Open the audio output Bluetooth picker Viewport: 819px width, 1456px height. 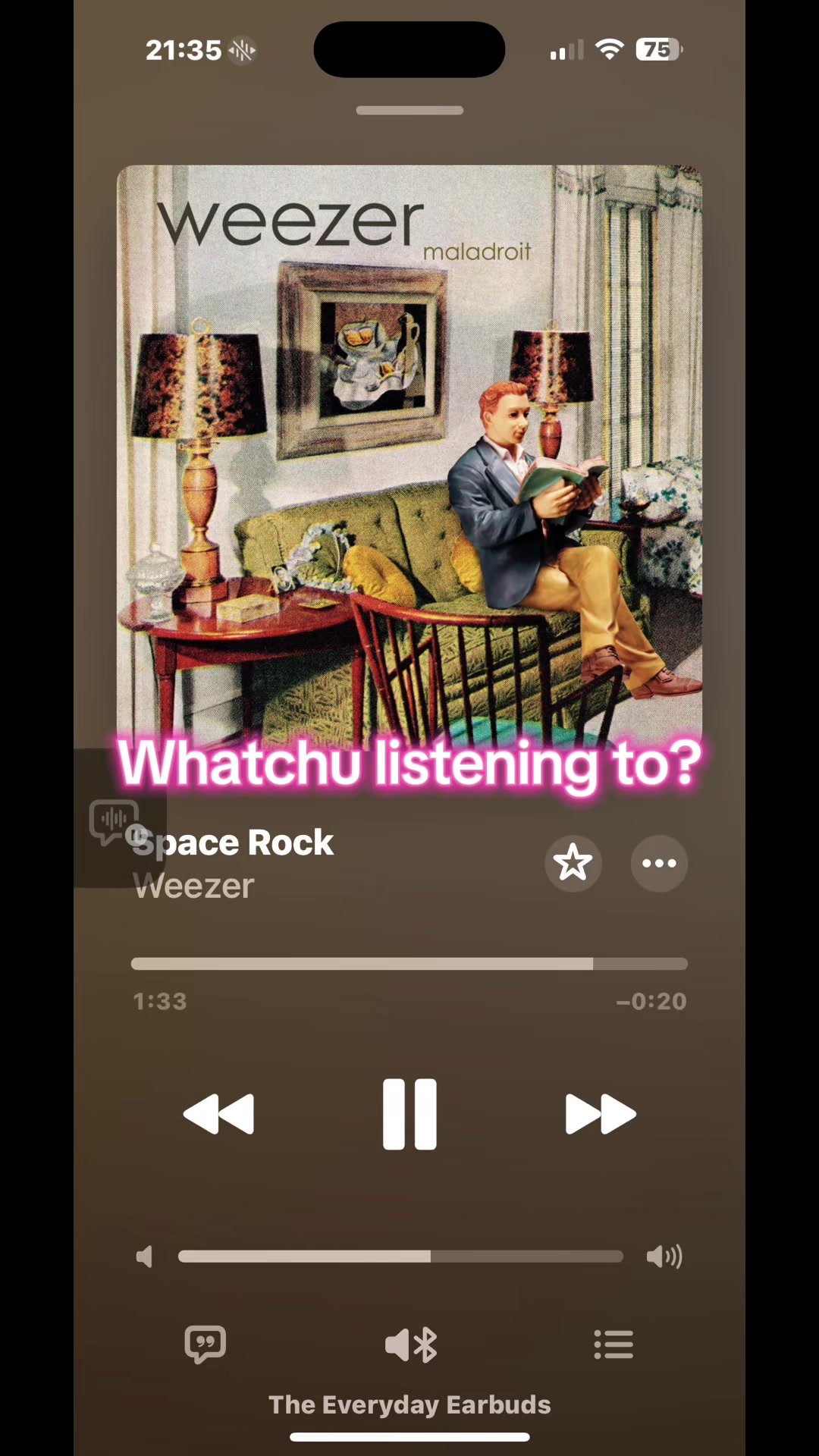pos(410,1345)
